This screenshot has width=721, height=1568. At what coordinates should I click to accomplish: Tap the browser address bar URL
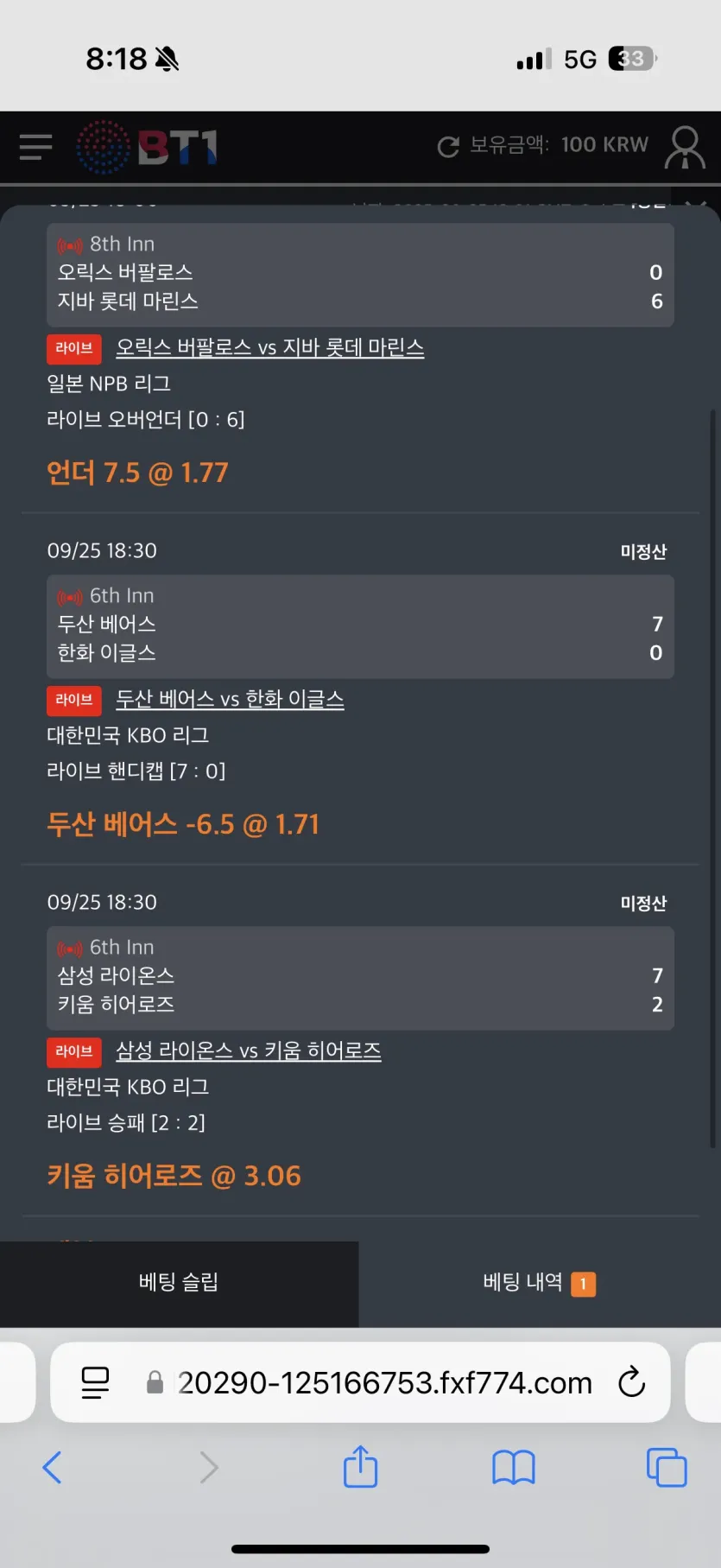[x=385, y=1382]
